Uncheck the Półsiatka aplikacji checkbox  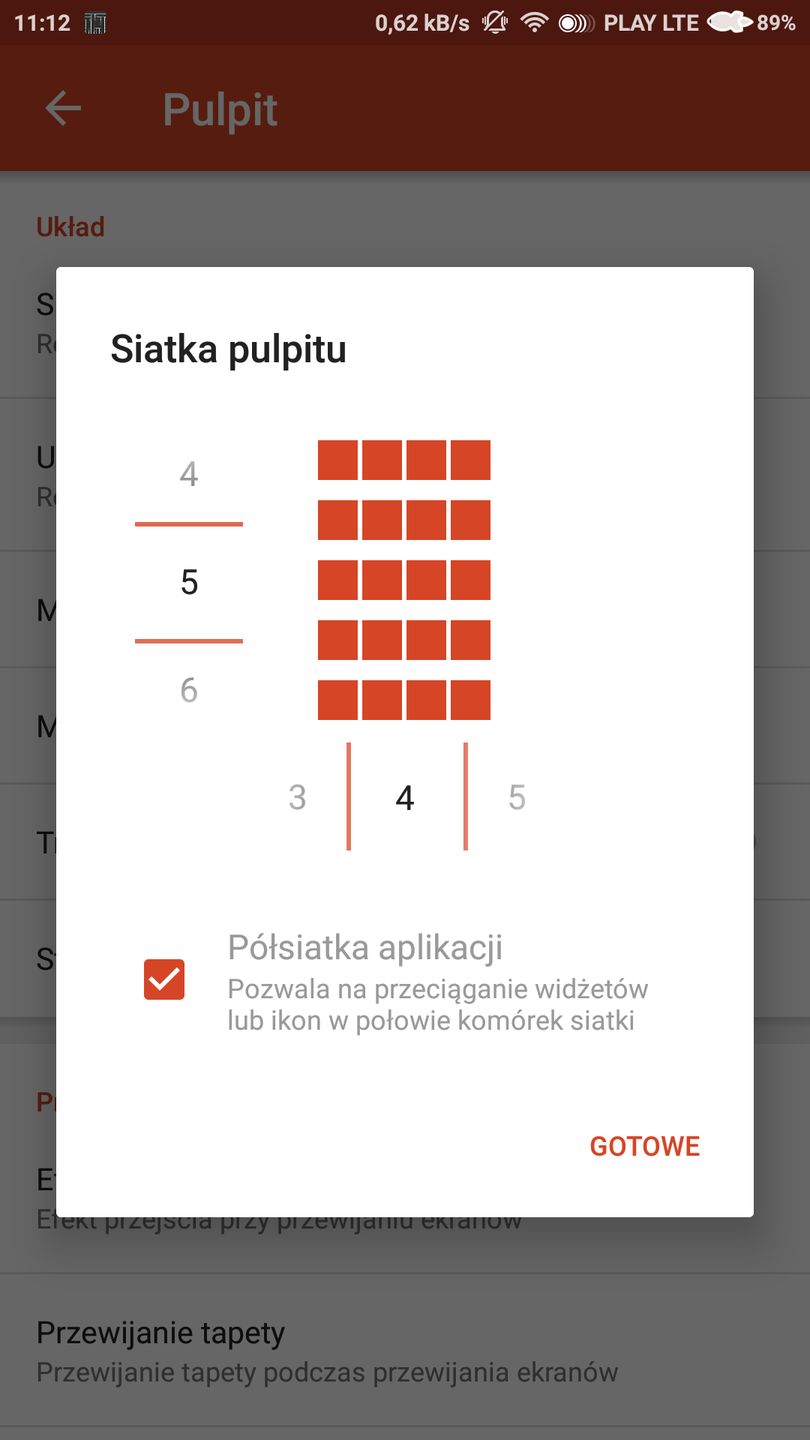tap(164, 979)
